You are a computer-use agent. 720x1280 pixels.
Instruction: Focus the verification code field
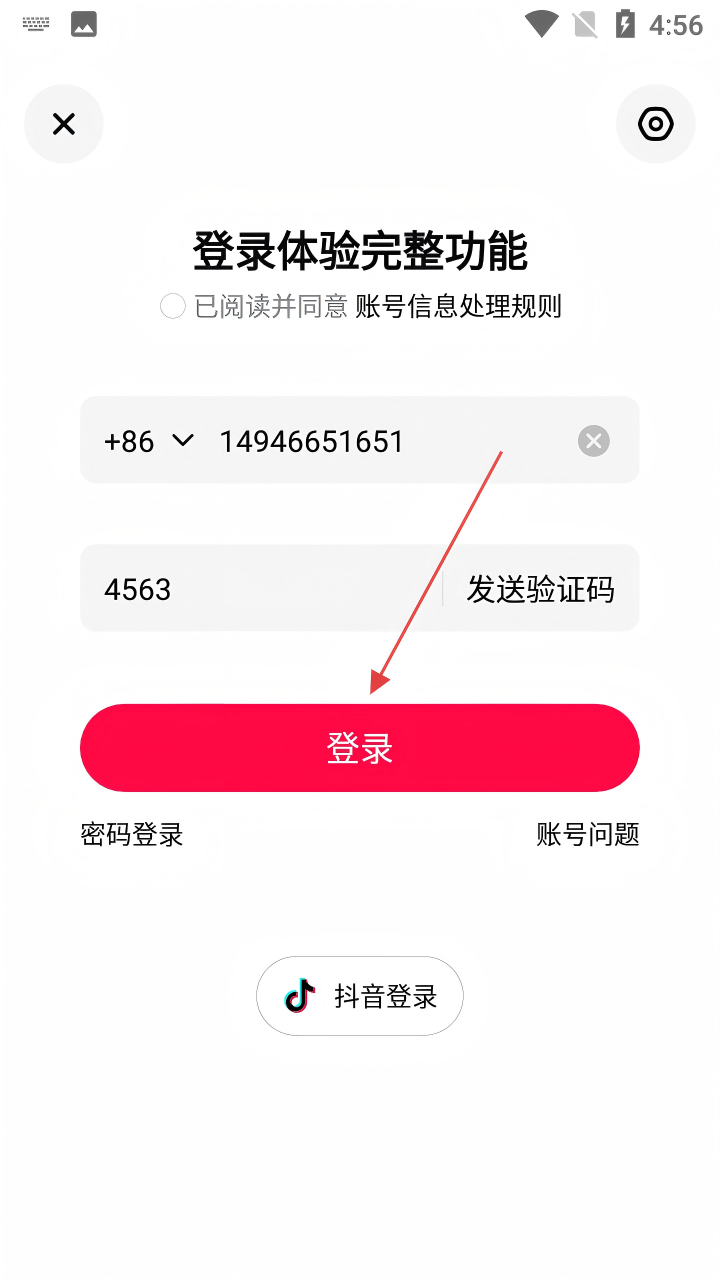point(260,589)
